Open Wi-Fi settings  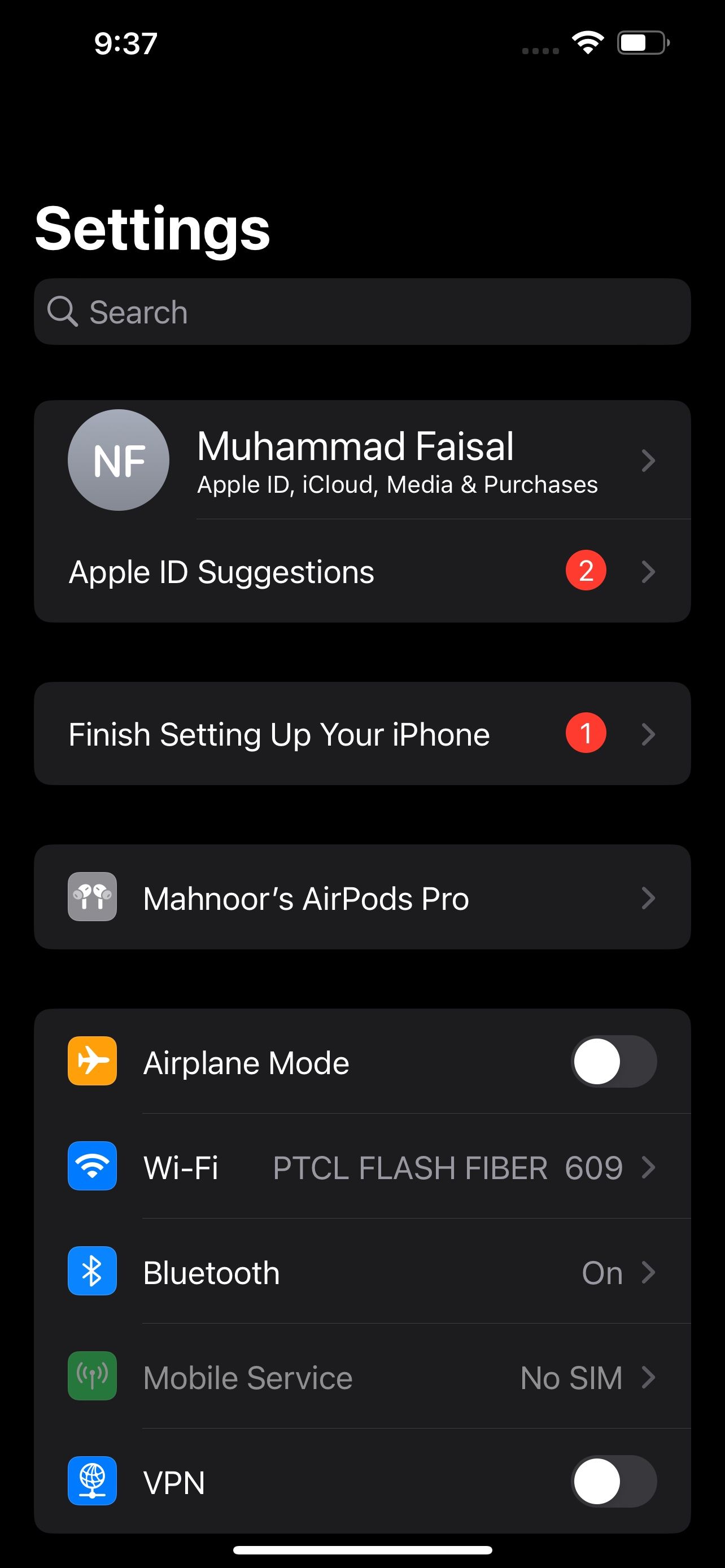click(362, 1167)
